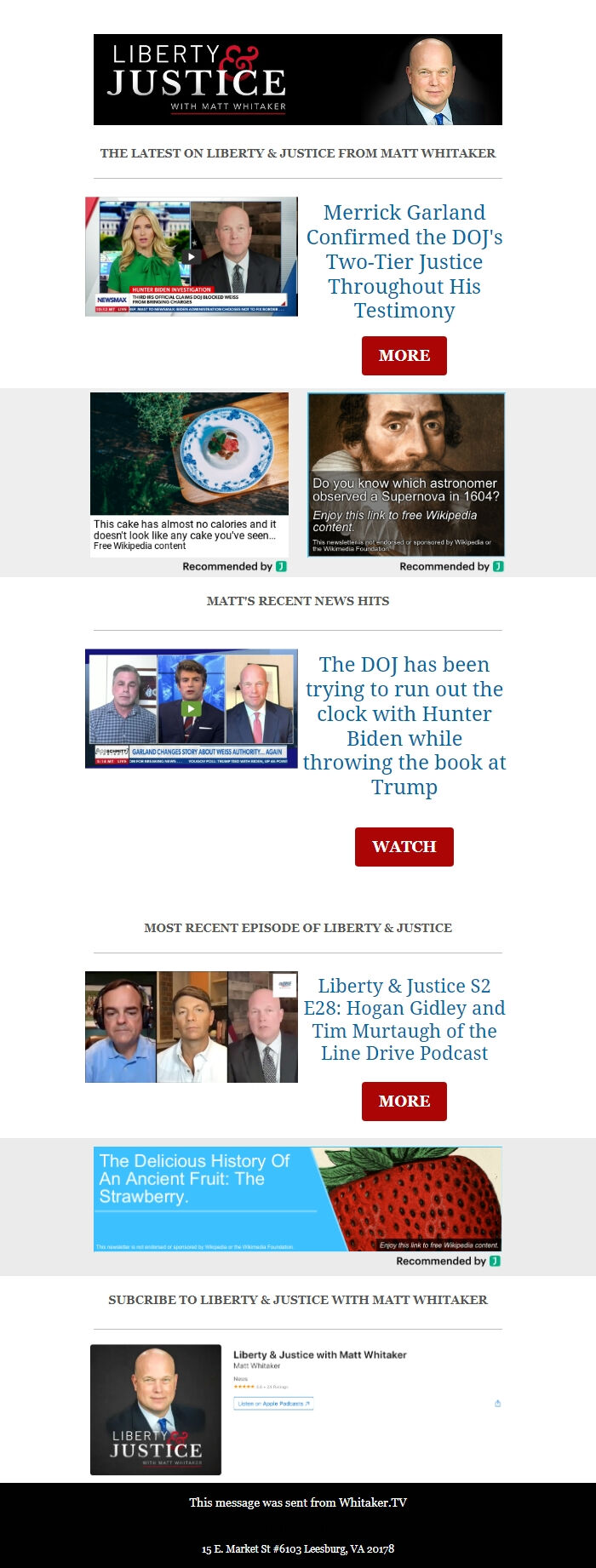
Task: Open the Strawberry history banner ad
Action: pos(297,1199)
